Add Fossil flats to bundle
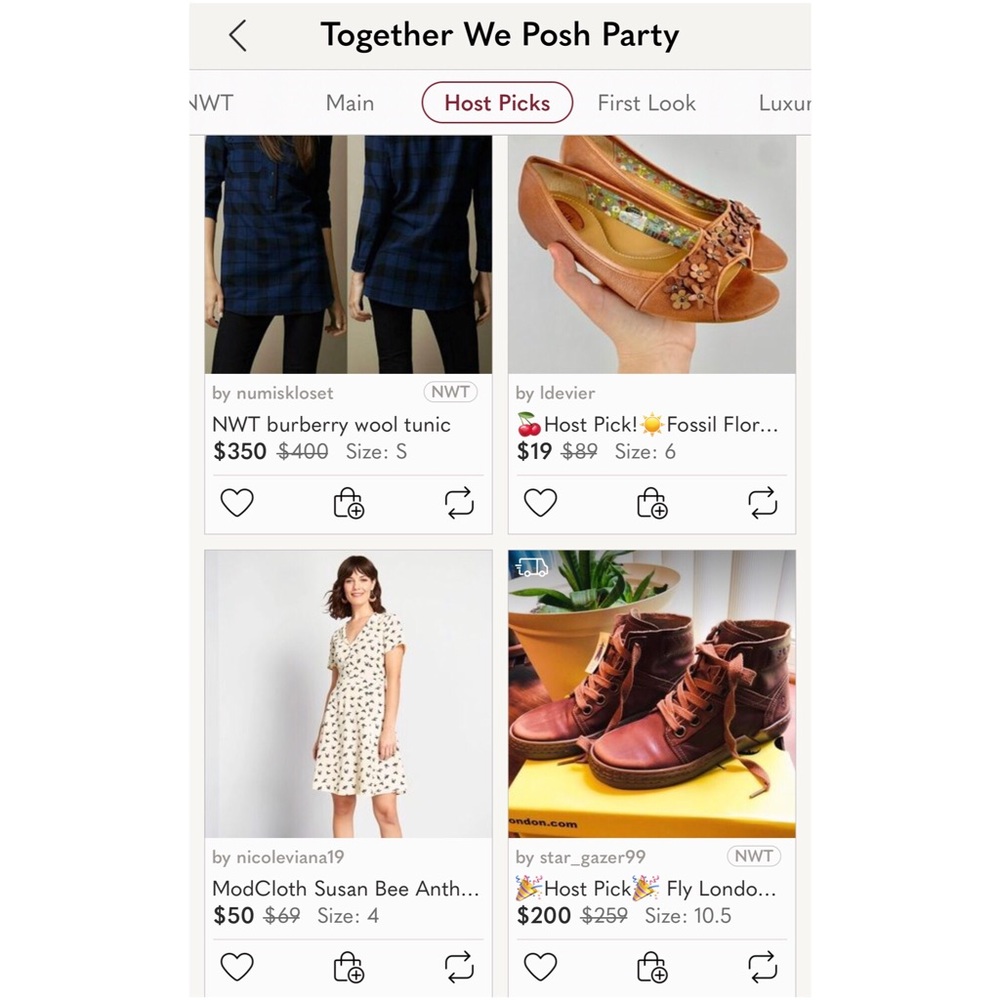Image resolution: width=1000 pixels, height=1000 pixels. pyautogui.click(x=652, y=502)
